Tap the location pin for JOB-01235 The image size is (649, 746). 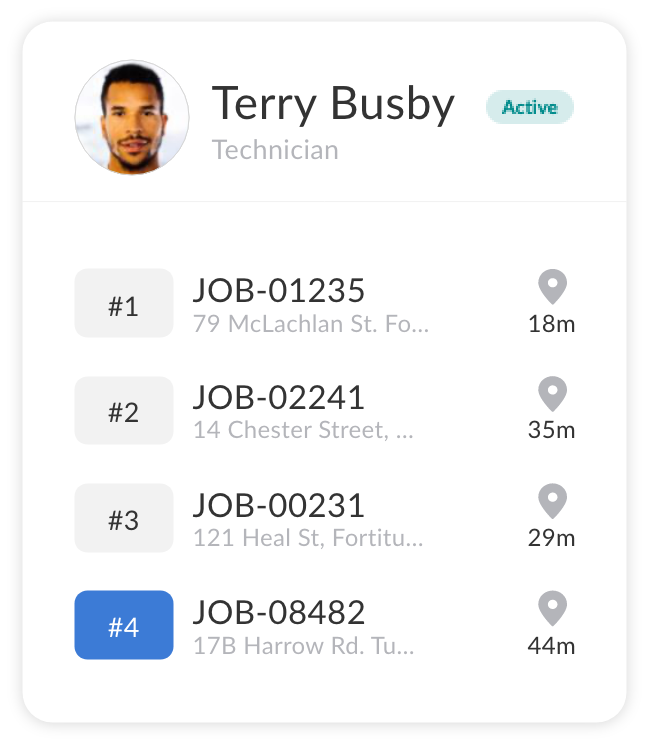coord(552,287)
